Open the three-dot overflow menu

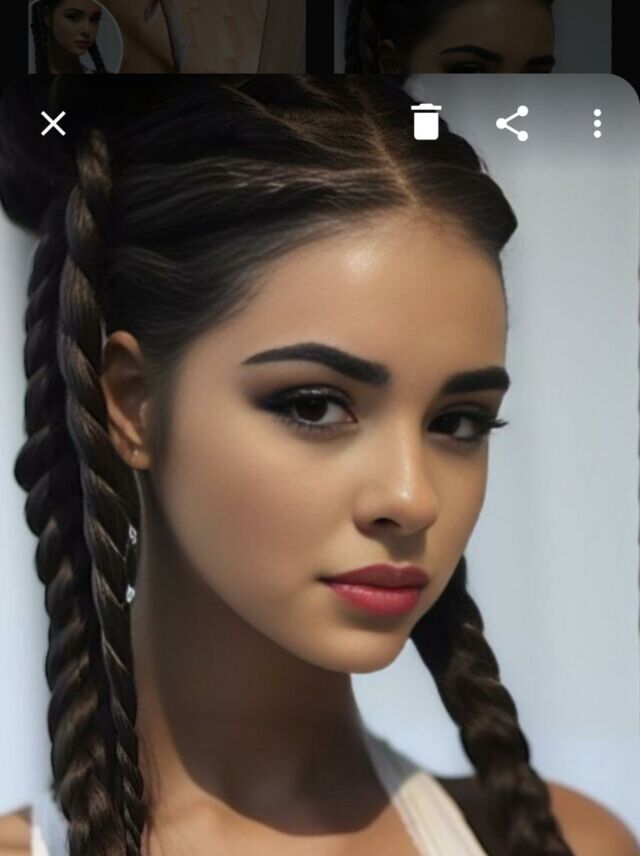597,123
